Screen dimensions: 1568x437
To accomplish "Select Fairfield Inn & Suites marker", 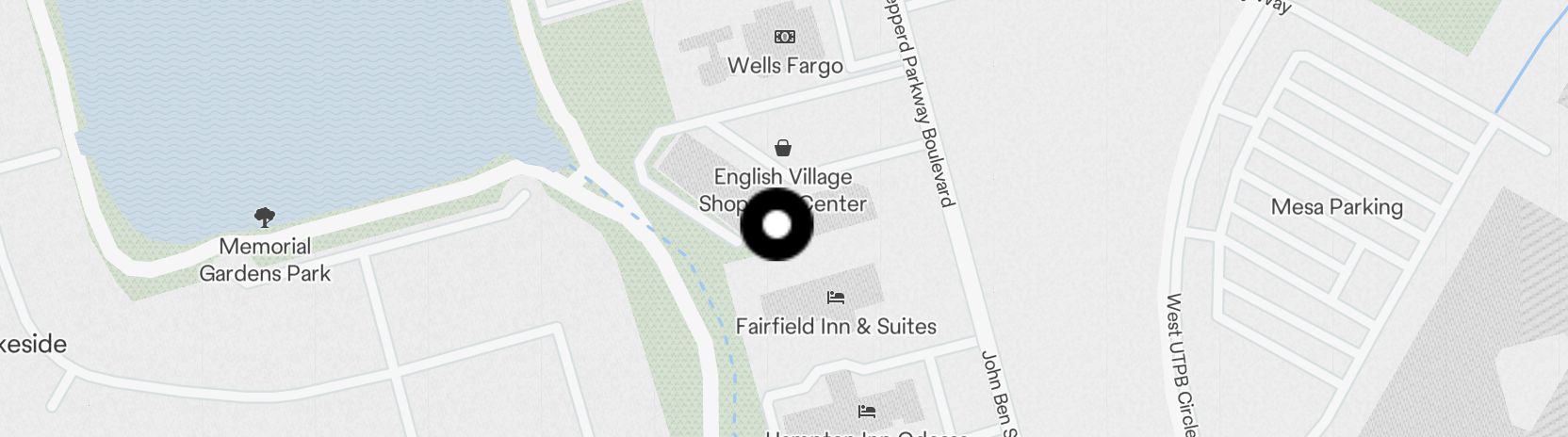I will click(x=835, y=299).
